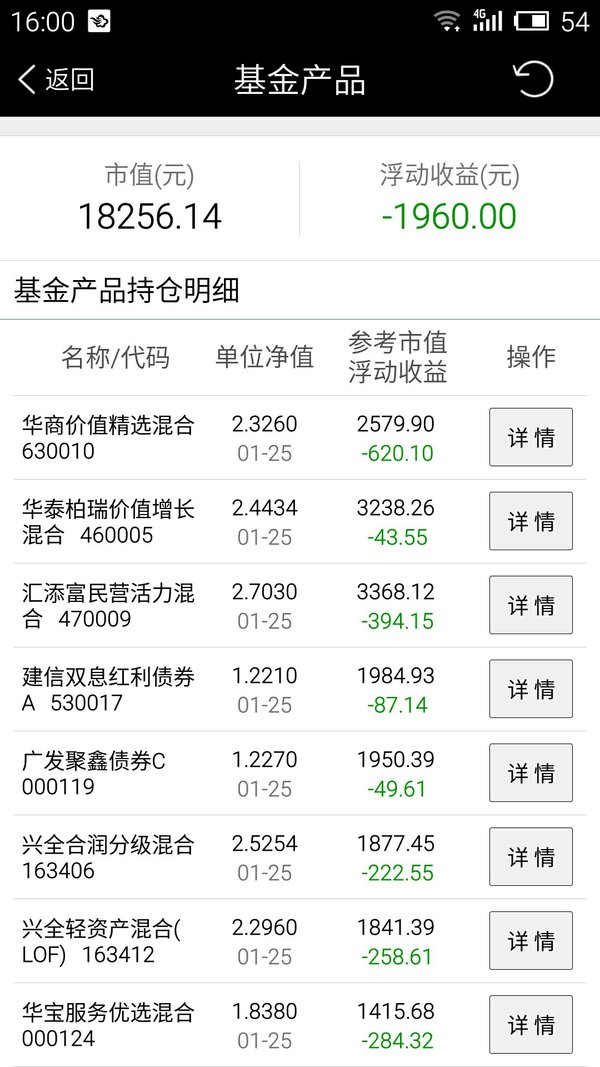
Task: Refresh the fund holdings page
Action: coord(533,80)
